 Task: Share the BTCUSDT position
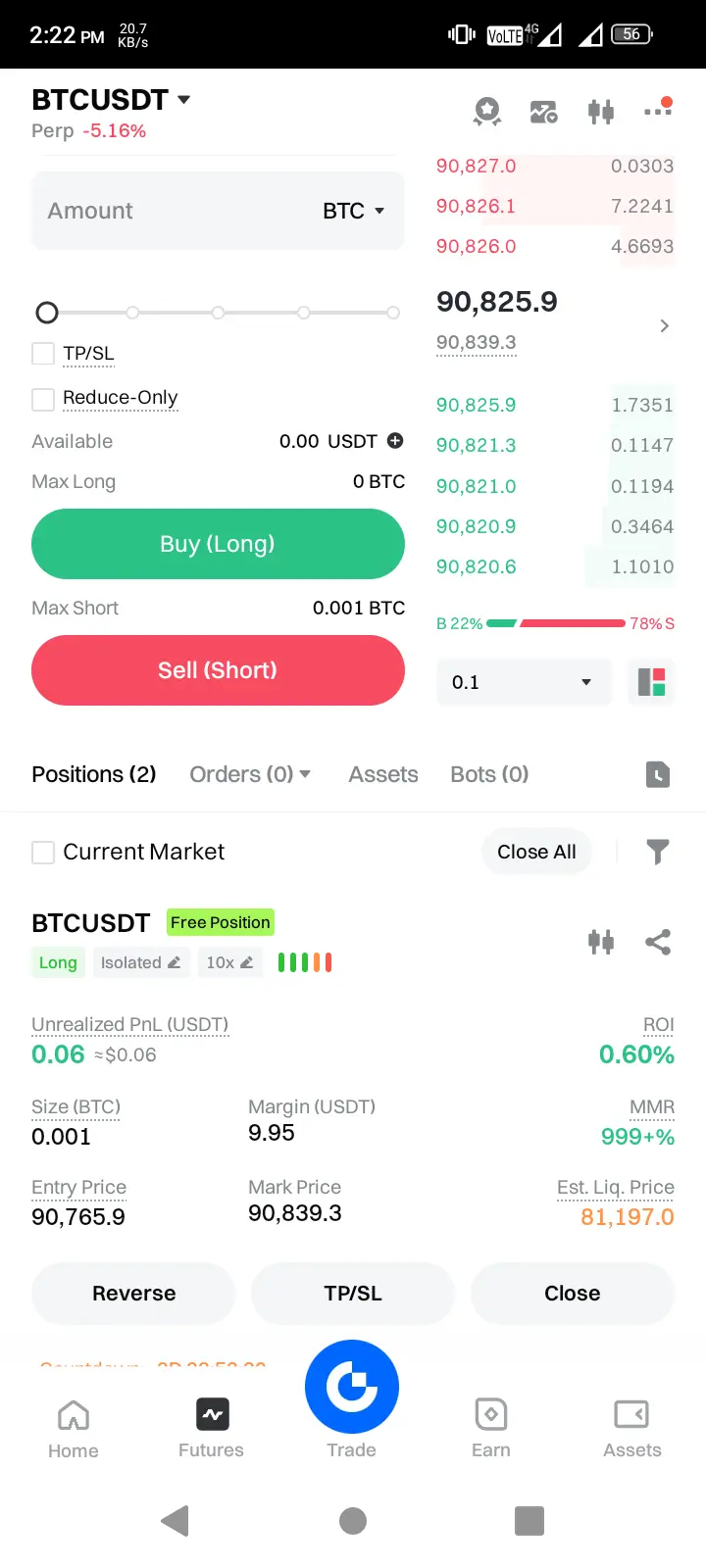pos(658,943)
